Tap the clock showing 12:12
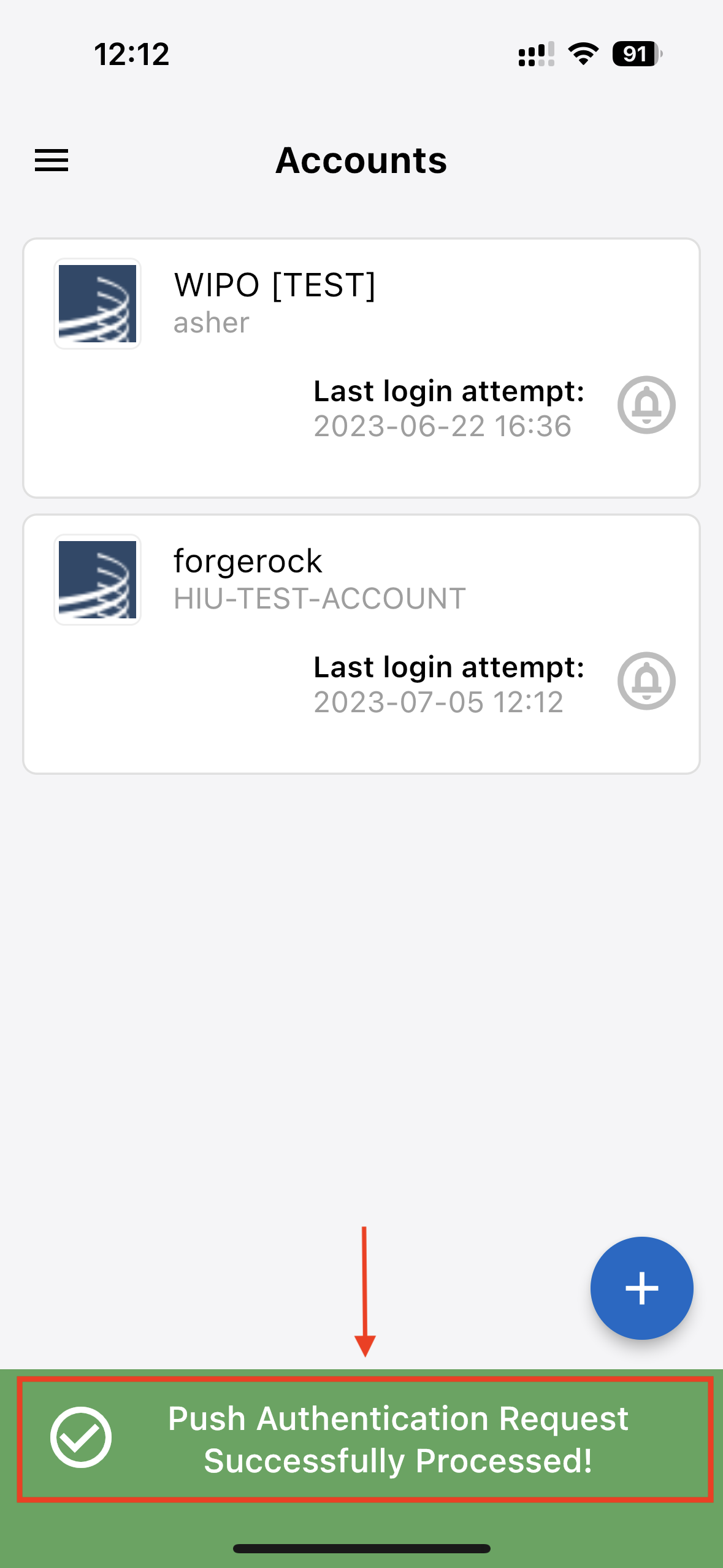The width and height of the screenshot is (723, 1568). (x=131, y=55)
